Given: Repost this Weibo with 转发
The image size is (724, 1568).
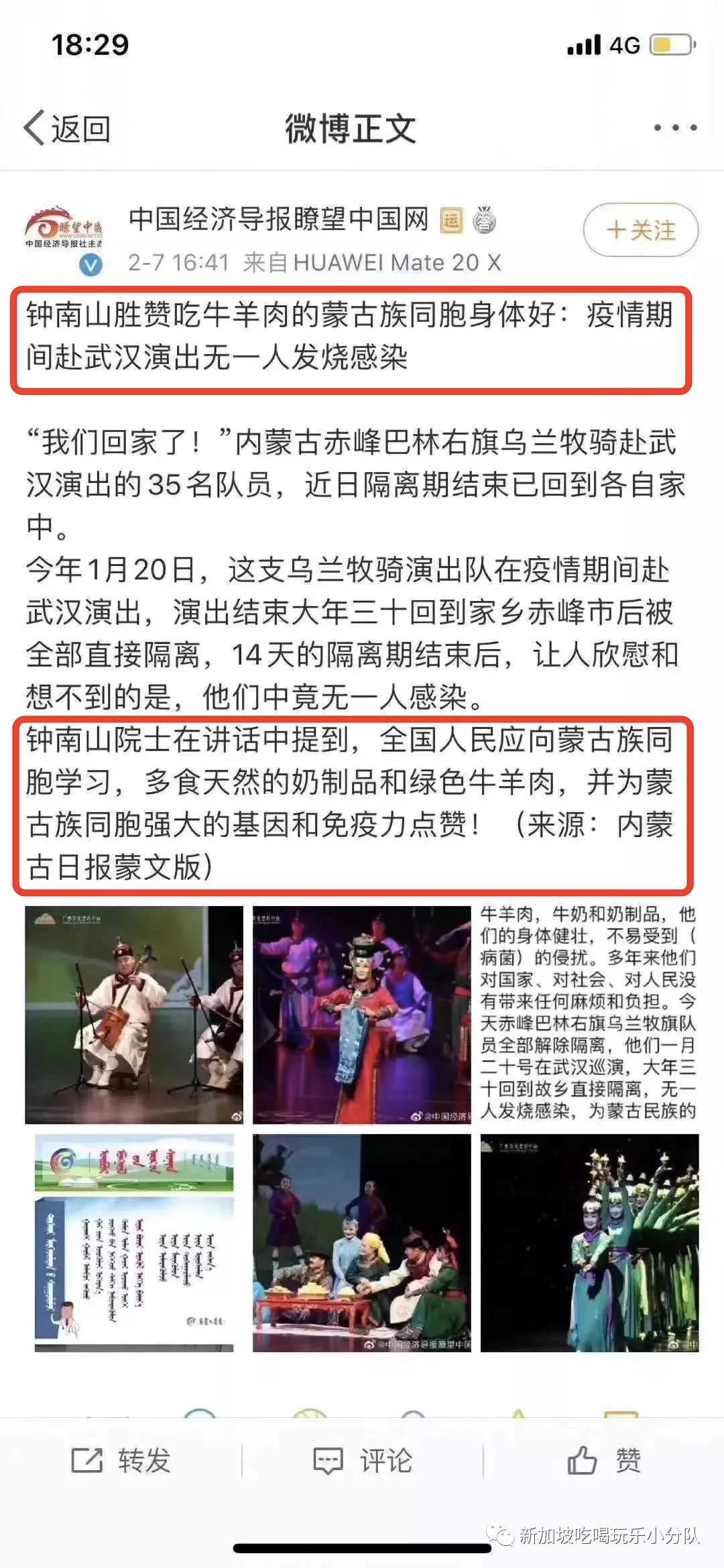Looking at the screenshot, I should pos(121,1460).
